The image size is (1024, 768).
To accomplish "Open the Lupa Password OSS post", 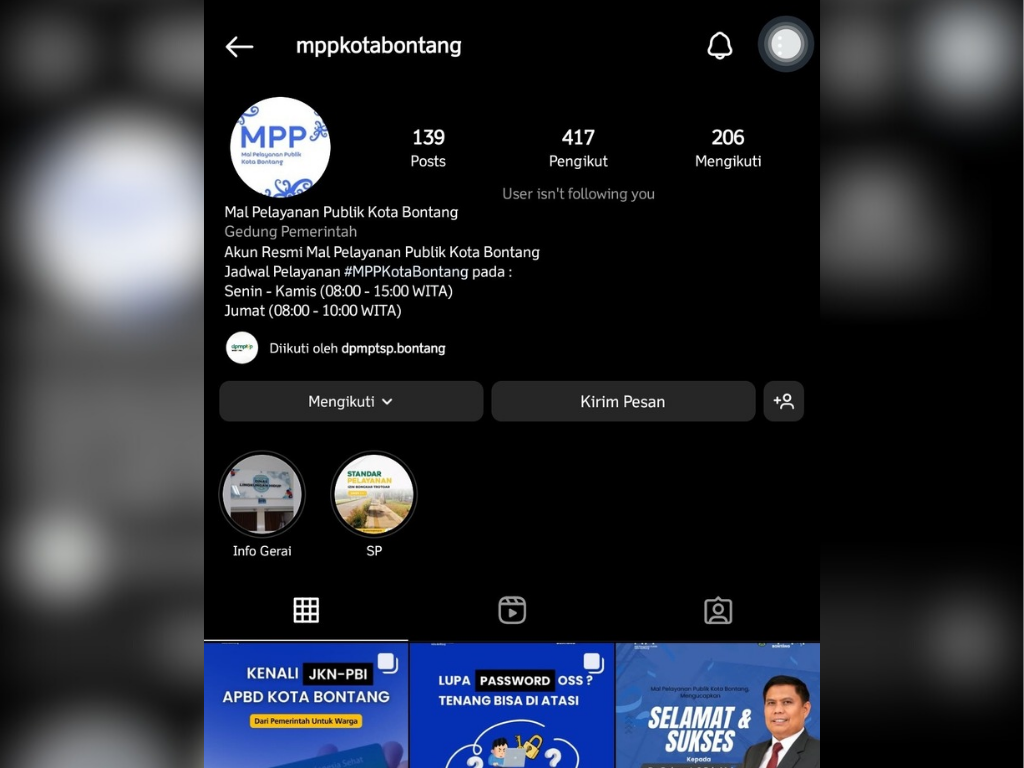I will click(512, 705).
